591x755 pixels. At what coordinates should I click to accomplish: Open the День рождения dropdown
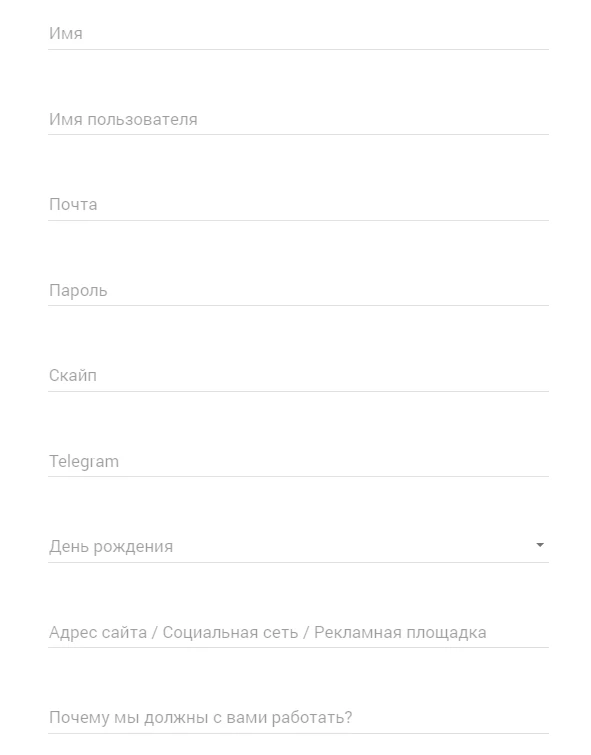point(298,547)
